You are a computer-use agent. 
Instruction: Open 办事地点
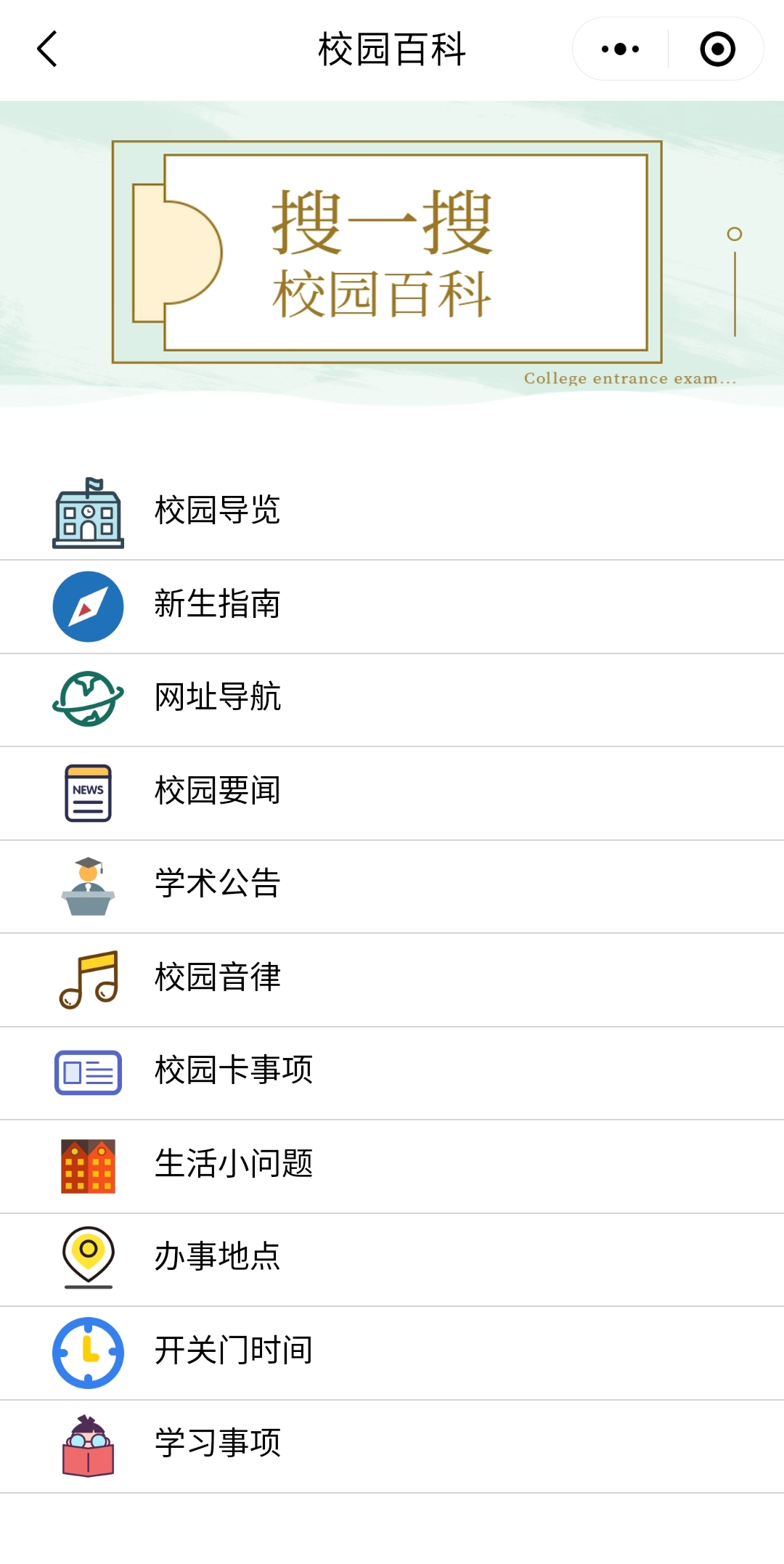click(392, 1260)
